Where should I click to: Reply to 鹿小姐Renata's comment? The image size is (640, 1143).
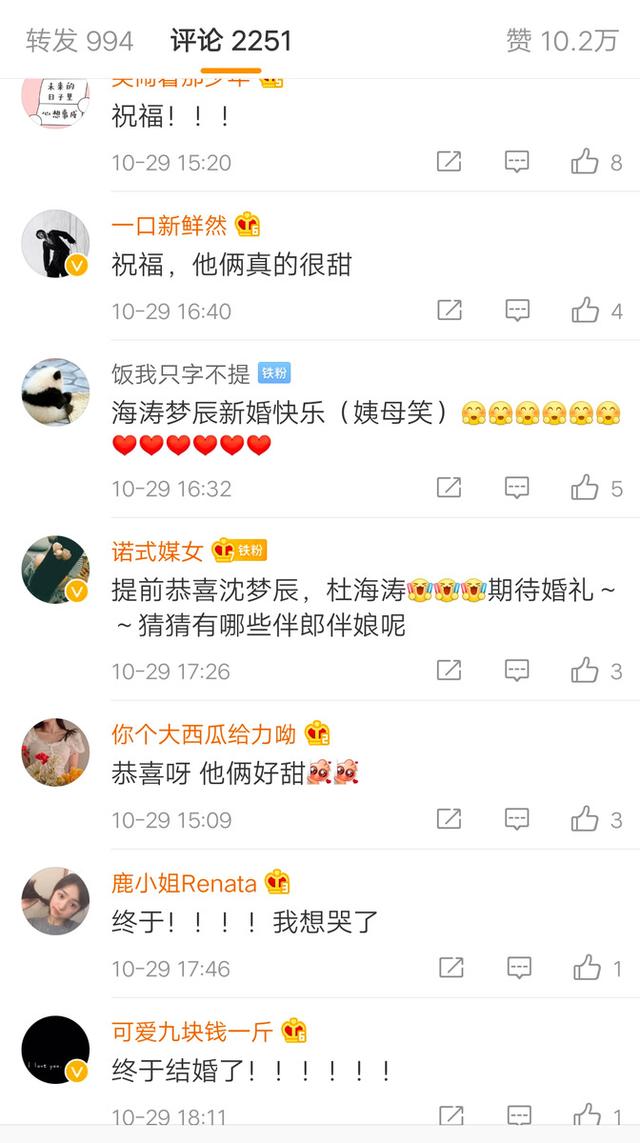(518, 967)
